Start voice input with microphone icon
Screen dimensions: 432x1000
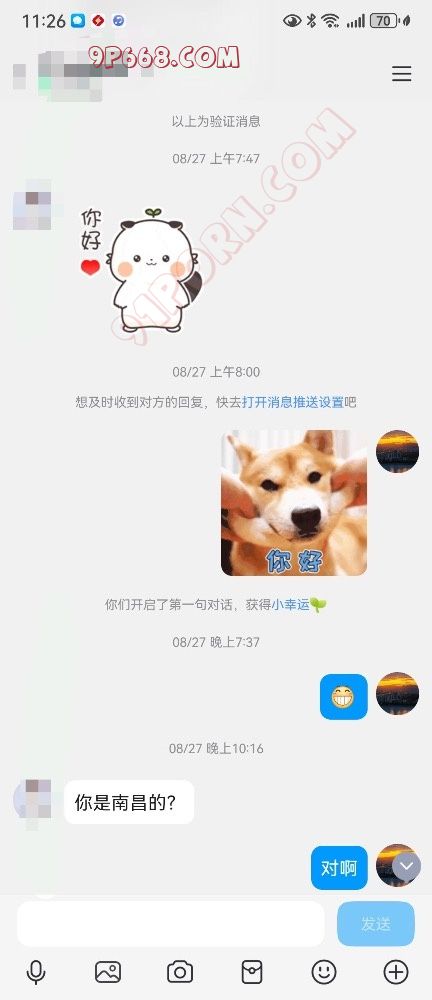click(36, 972)
